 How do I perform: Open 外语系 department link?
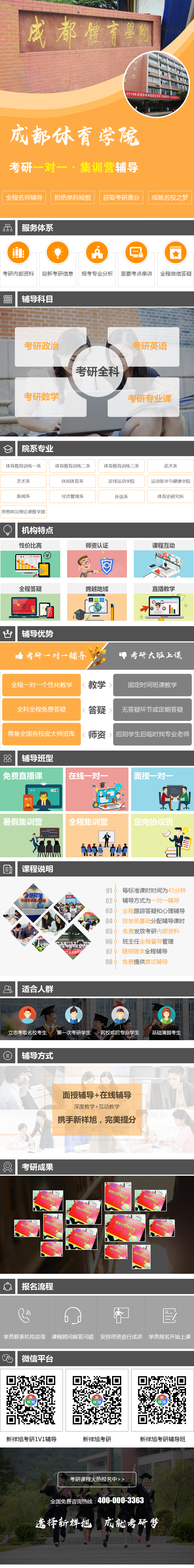pos(121,496)
